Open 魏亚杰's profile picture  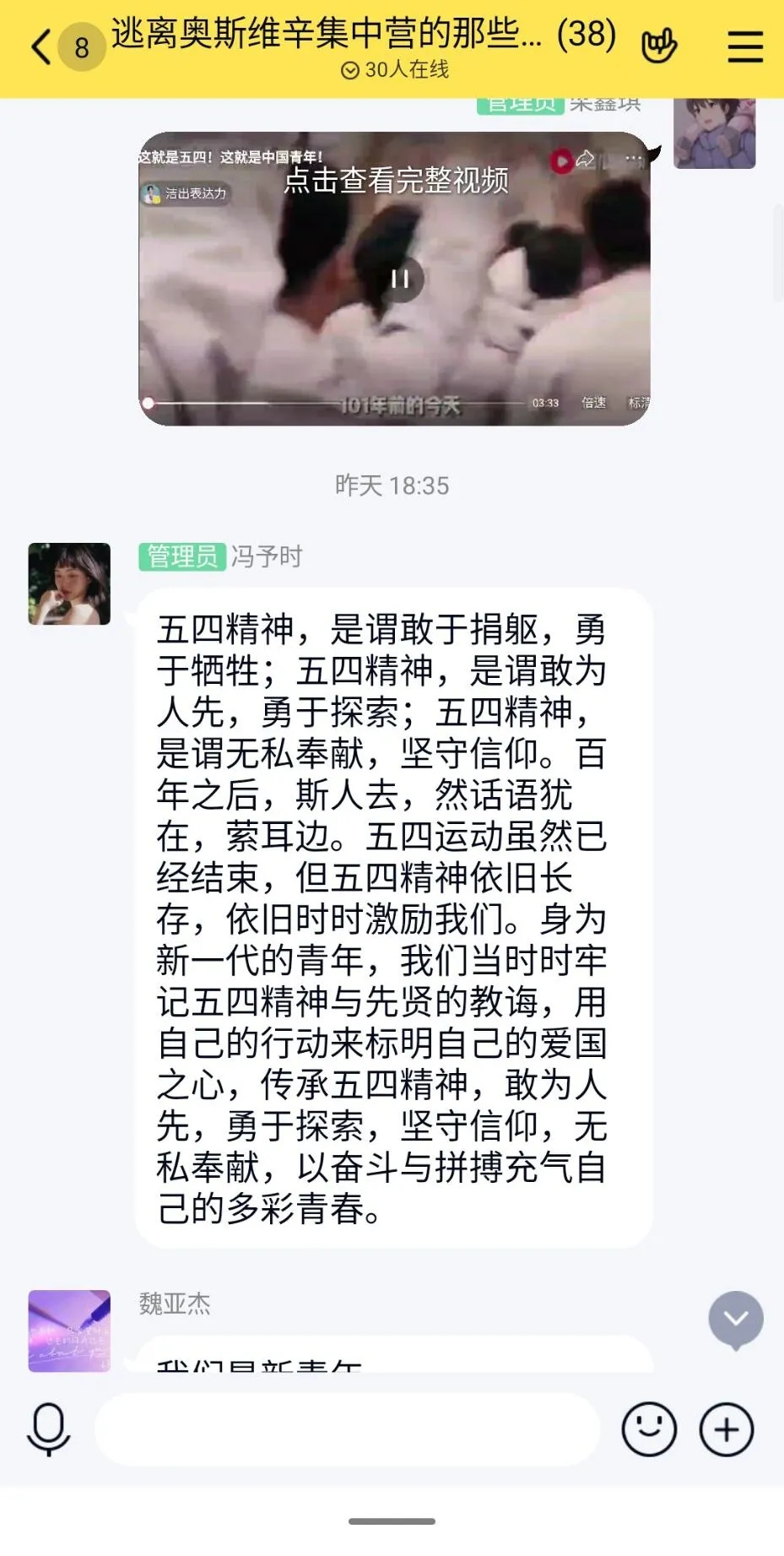point(69,1331)
